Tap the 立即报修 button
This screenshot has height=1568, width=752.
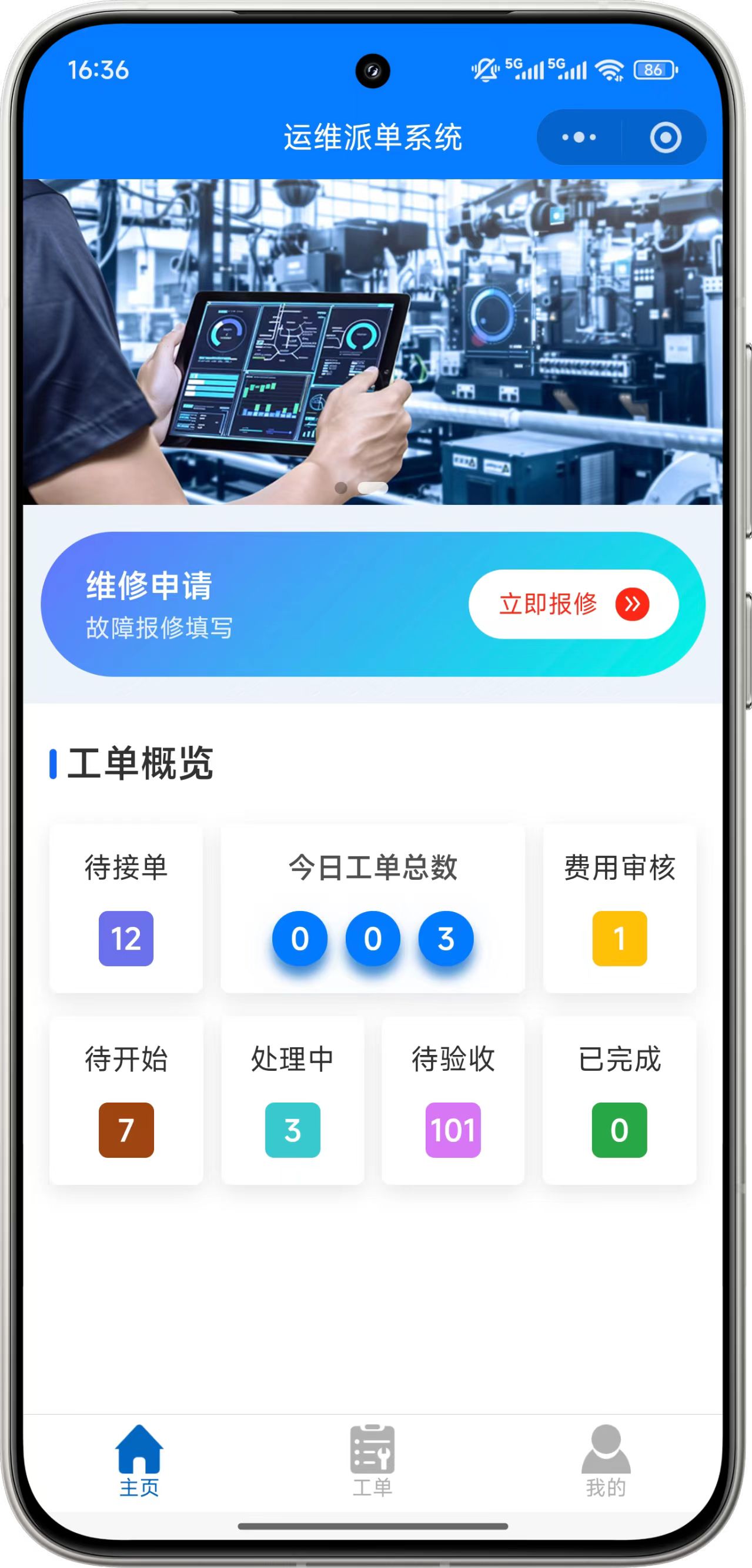click(x=573, y=604)
